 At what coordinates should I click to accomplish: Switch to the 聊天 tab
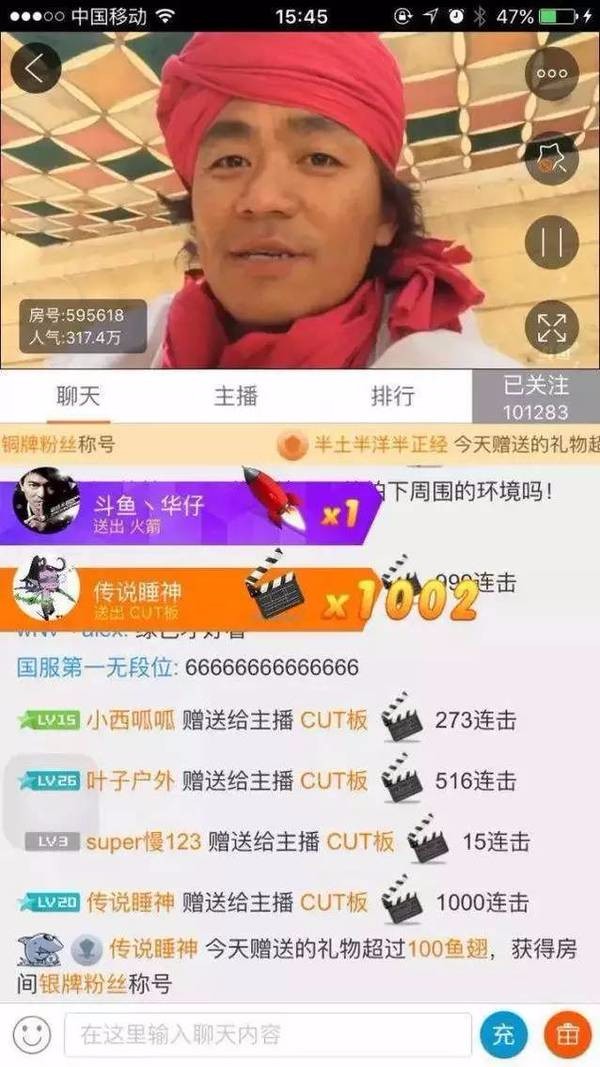(x=78, y=397)
